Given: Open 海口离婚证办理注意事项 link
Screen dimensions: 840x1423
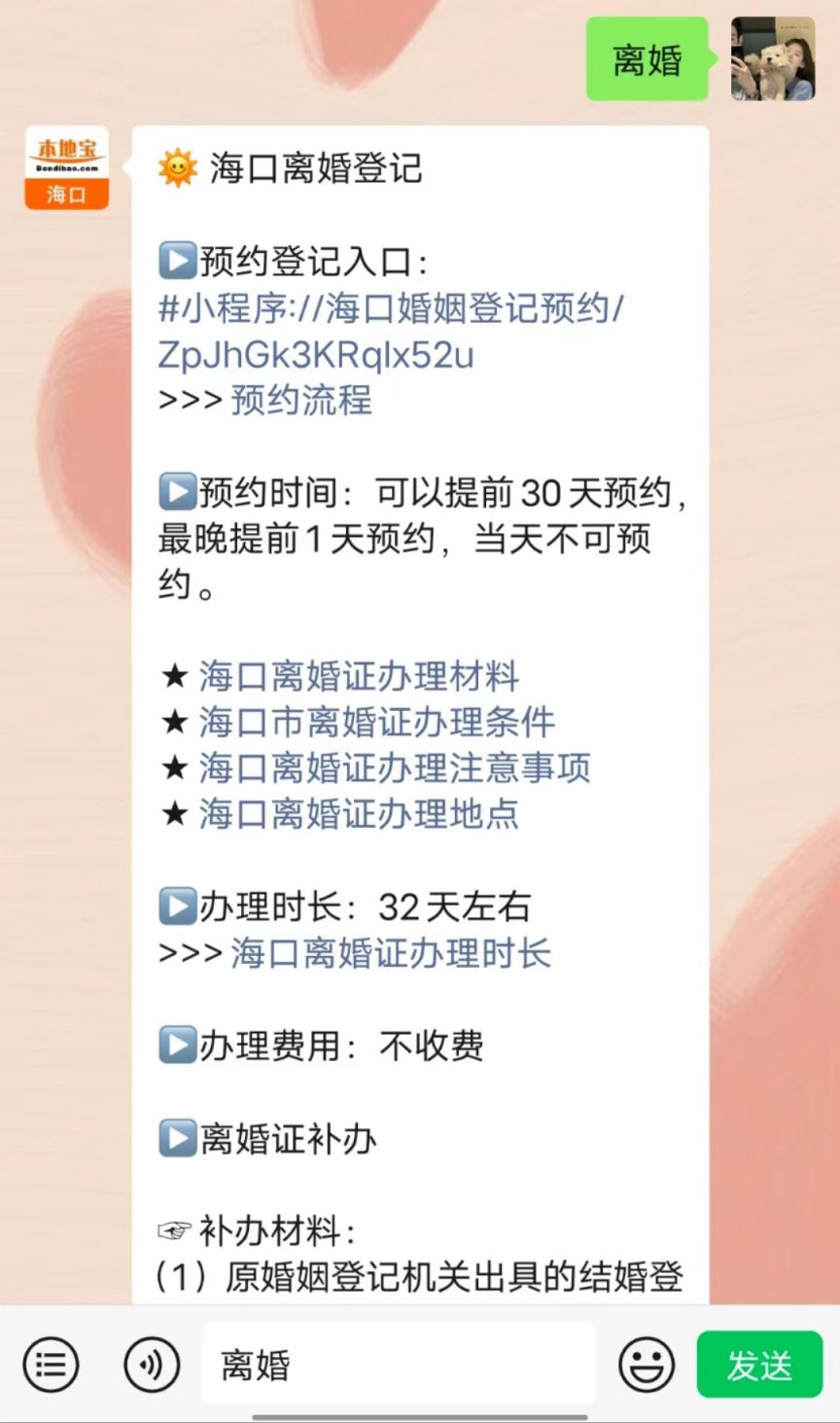Looking at the screenshot, I should click(395, 767).
